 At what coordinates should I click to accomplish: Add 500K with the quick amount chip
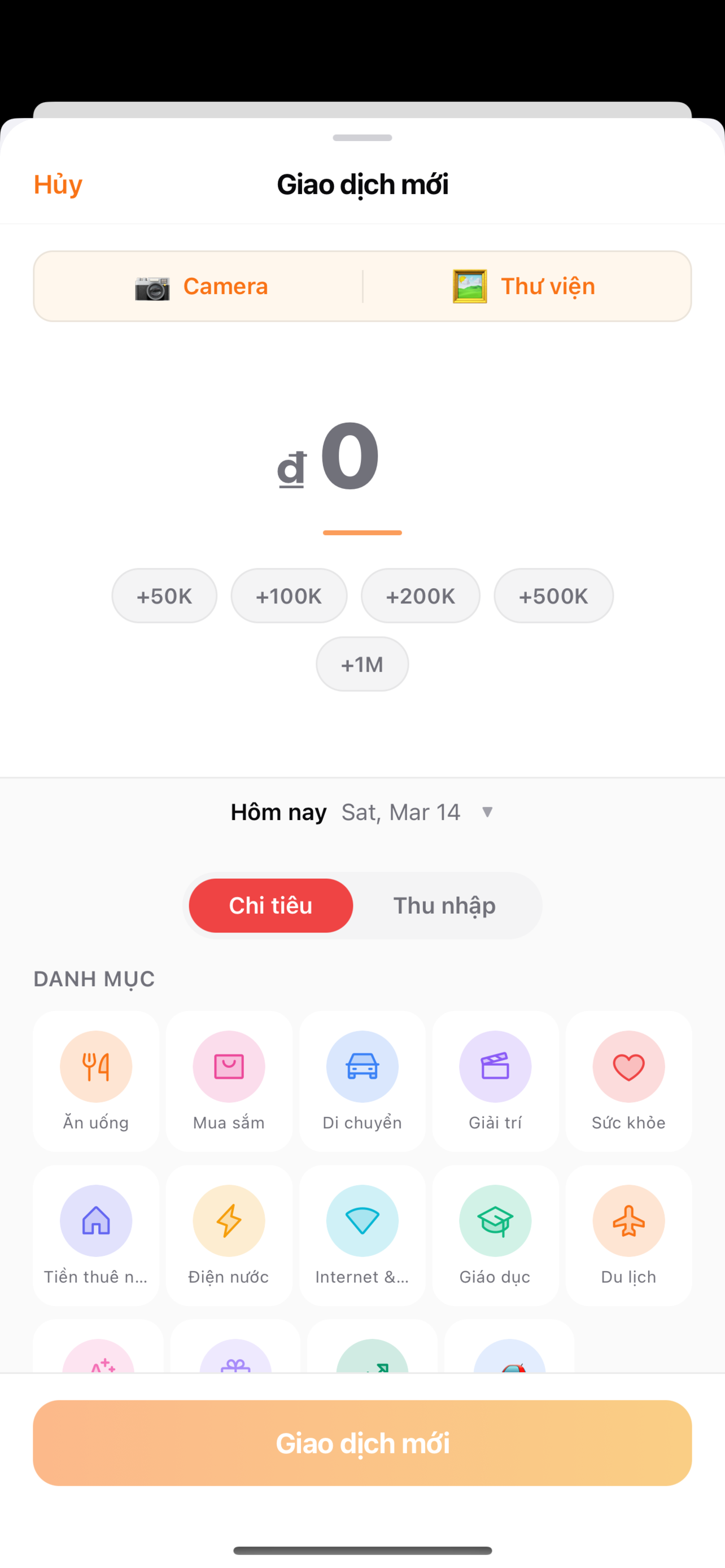(x=553, y=595)
